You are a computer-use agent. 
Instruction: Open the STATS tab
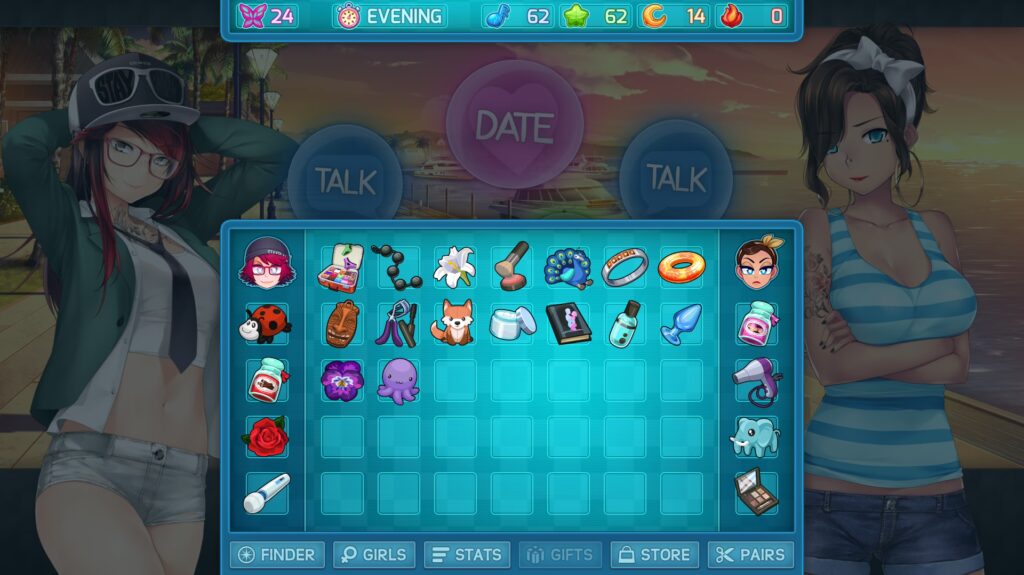[467, 555]
